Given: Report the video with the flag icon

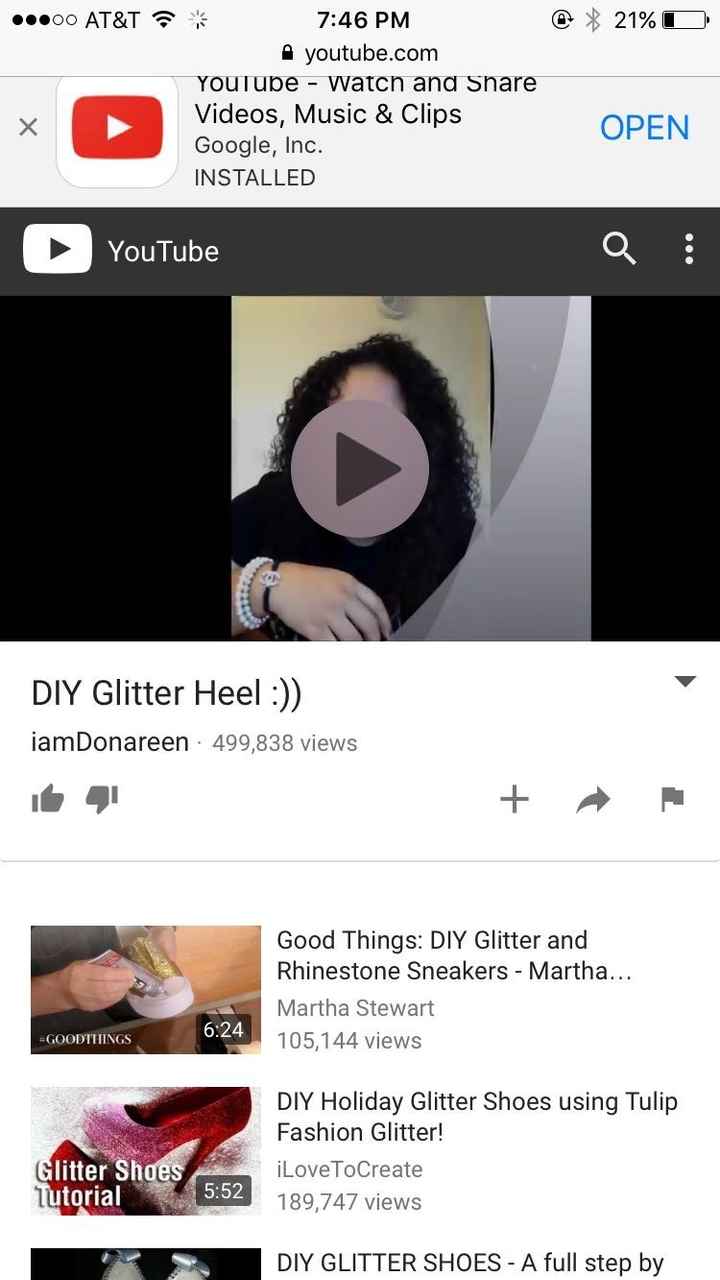Looking at the screenshot, I should (672, 799).
